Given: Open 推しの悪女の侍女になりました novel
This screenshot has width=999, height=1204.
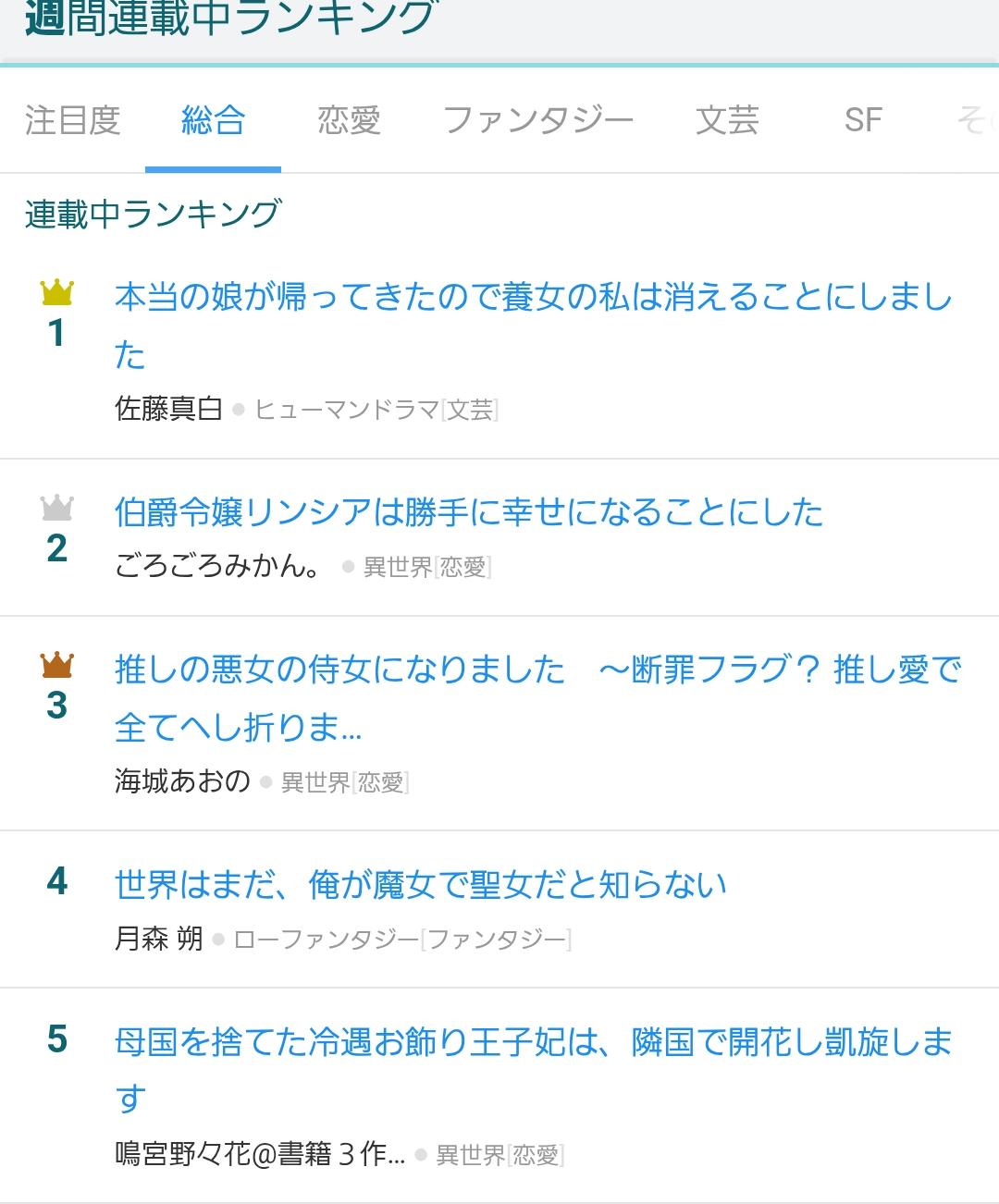Looking at the screenshot, I should pyautogui.click(x=536, y=670).
